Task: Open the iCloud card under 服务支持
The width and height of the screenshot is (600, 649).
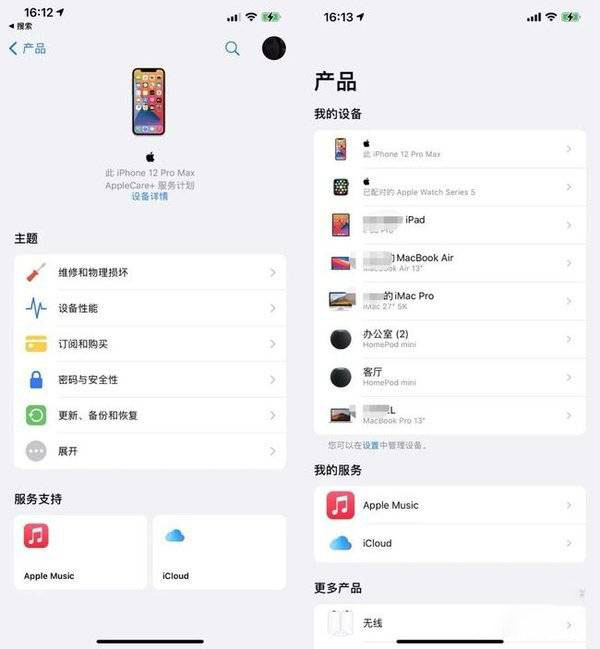Action: point(219,552)
